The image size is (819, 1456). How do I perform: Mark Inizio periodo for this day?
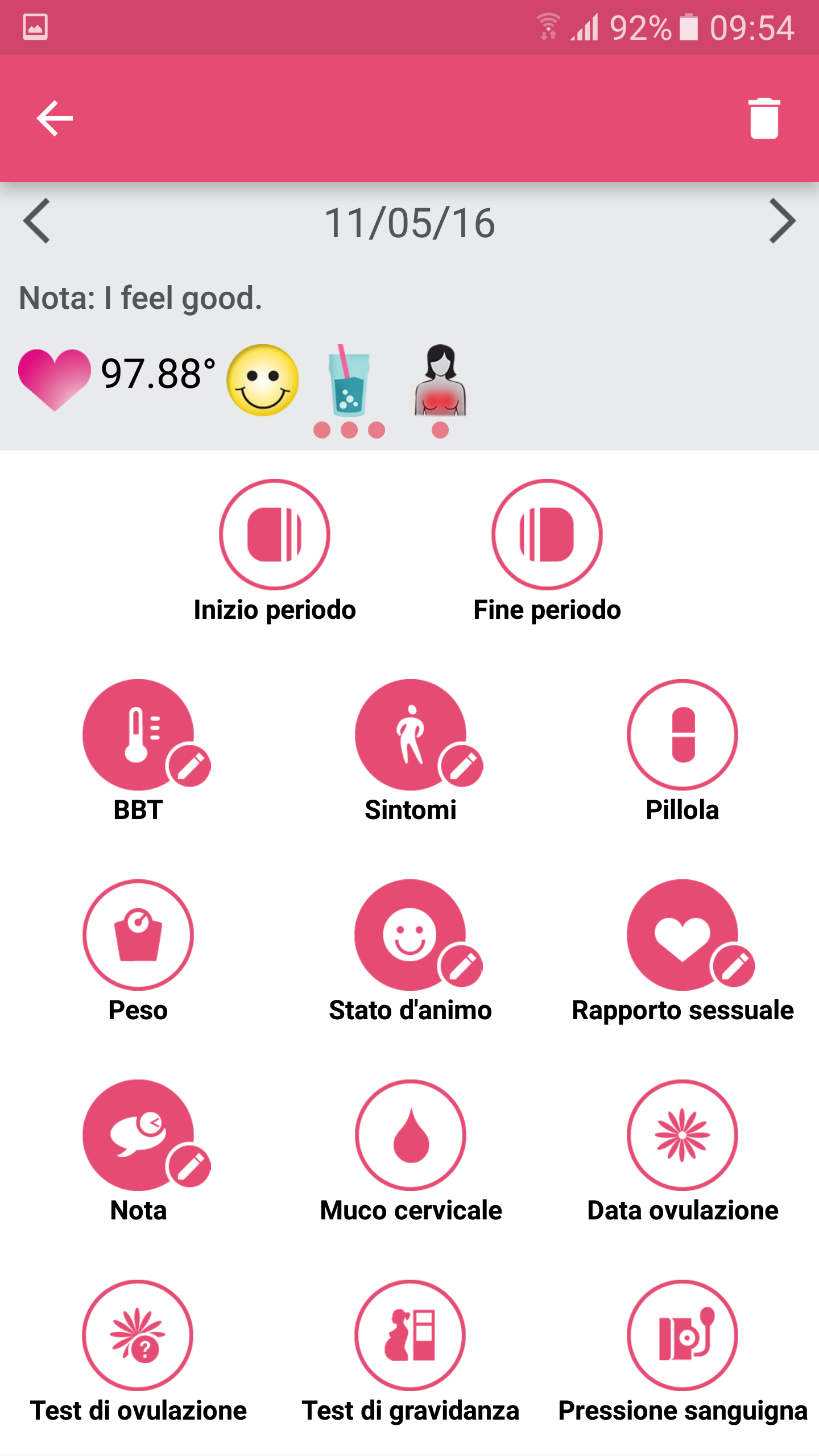pyautogui.click(x=275, y=535)
